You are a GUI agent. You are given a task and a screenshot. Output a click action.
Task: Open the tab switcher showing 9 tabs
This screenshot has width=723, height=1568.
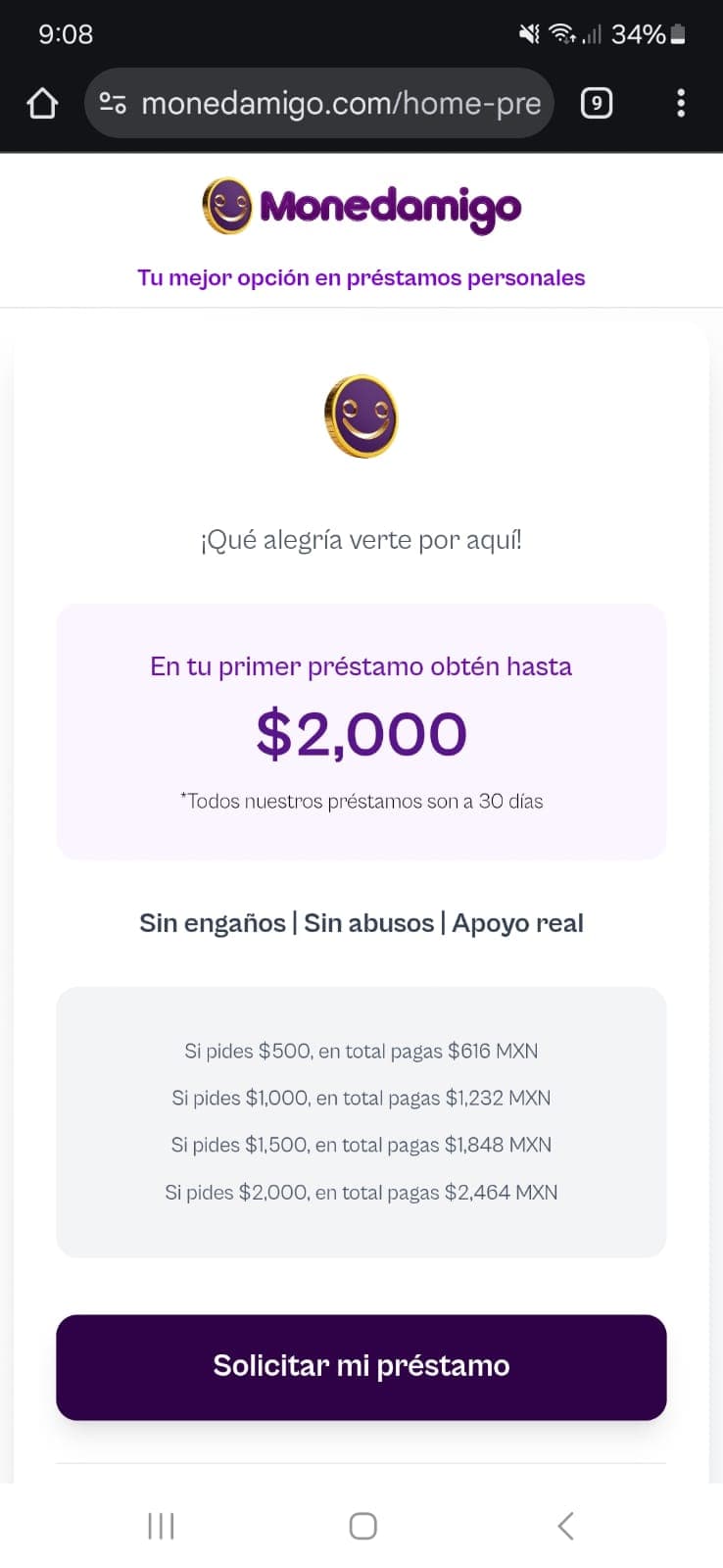pyautogui.click(x=597, y=102)
